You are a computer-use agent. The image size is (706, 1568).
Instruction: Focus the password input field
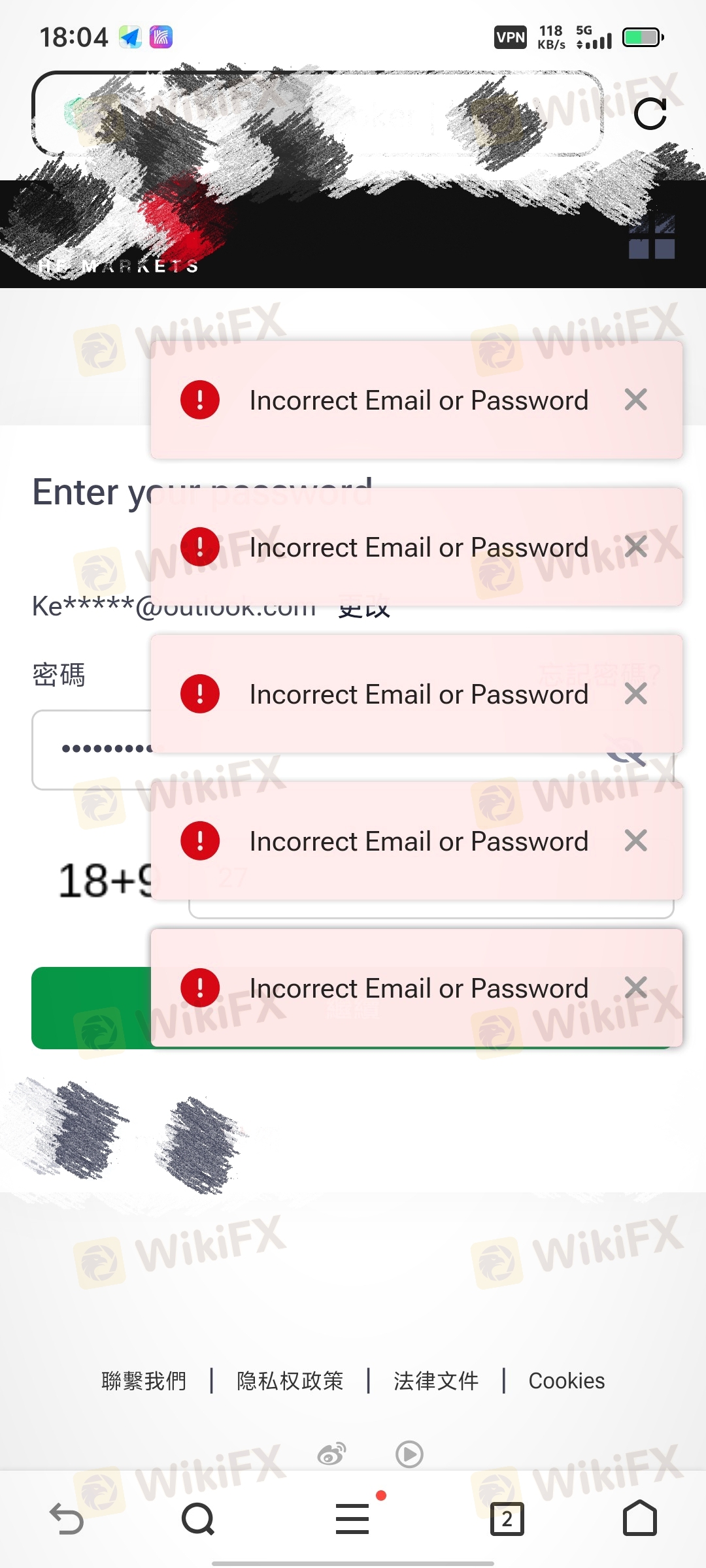tap(92, 750)
